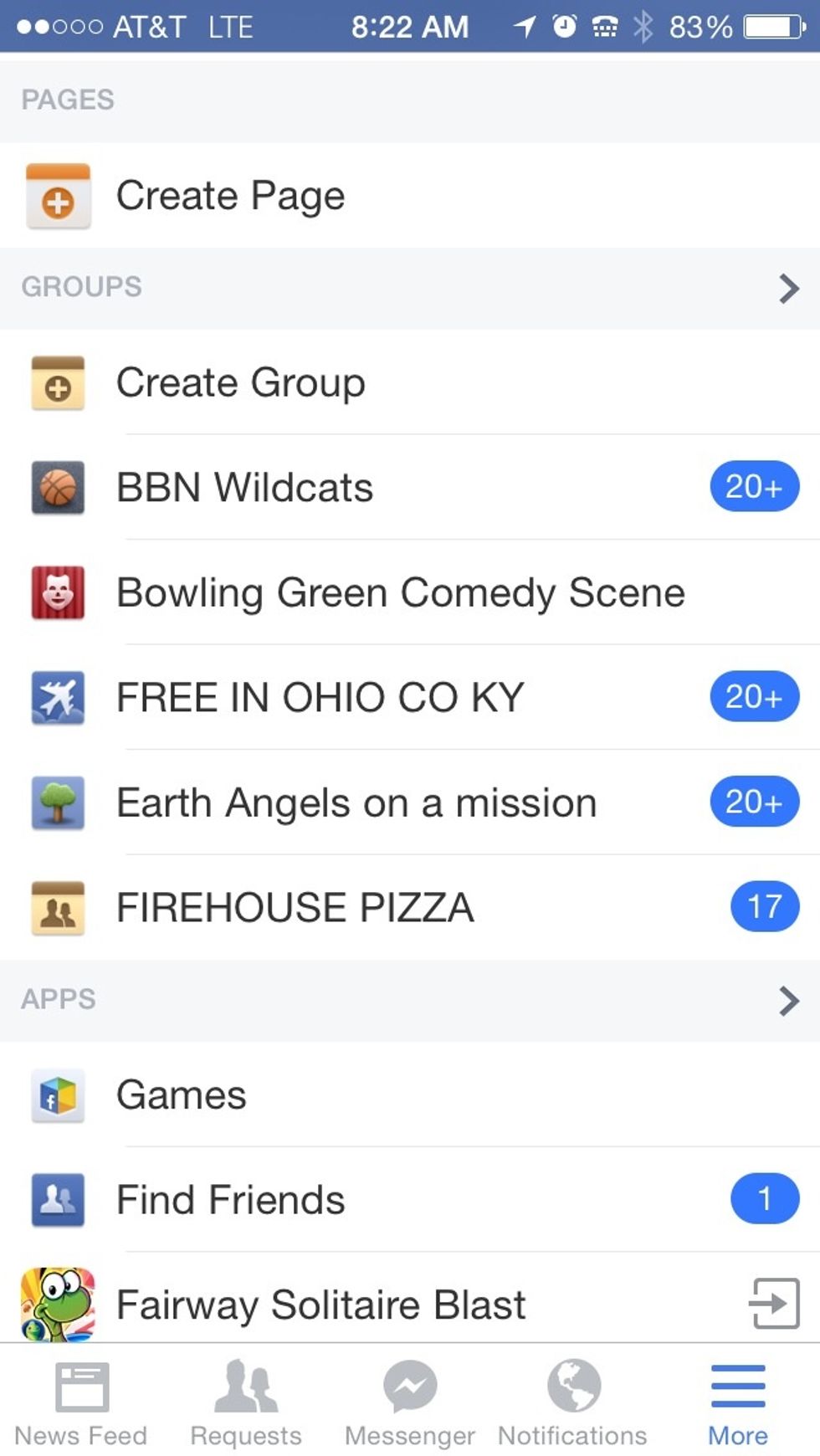Tap Create Page

[x=230, y=195]
